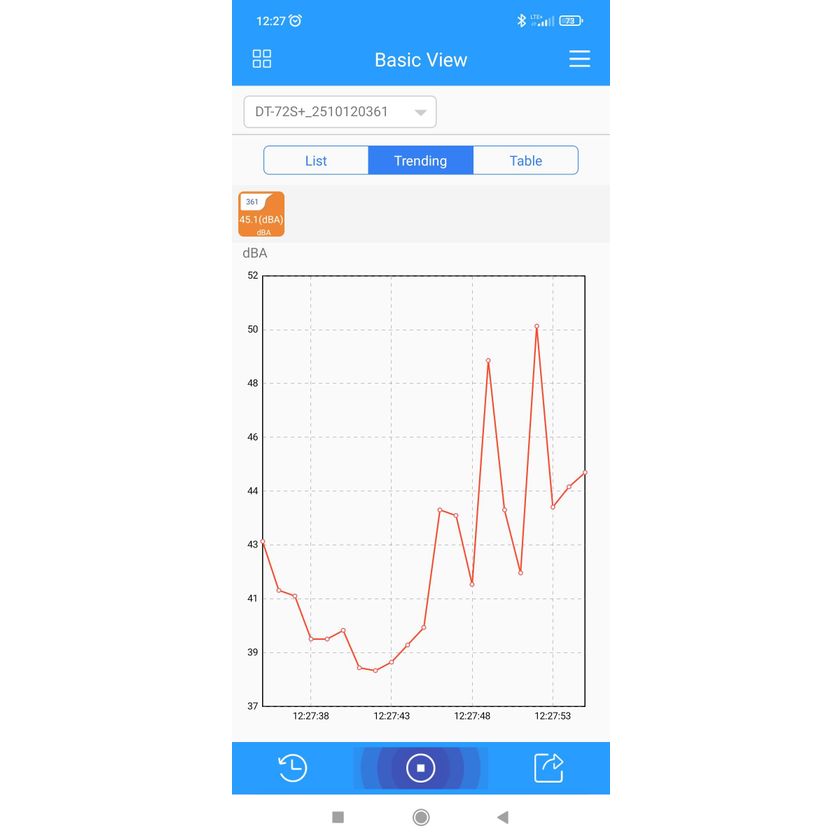Stop the recording
This screenshot has height=840, width=840.
pyautogui.click(x=421, y=768)
